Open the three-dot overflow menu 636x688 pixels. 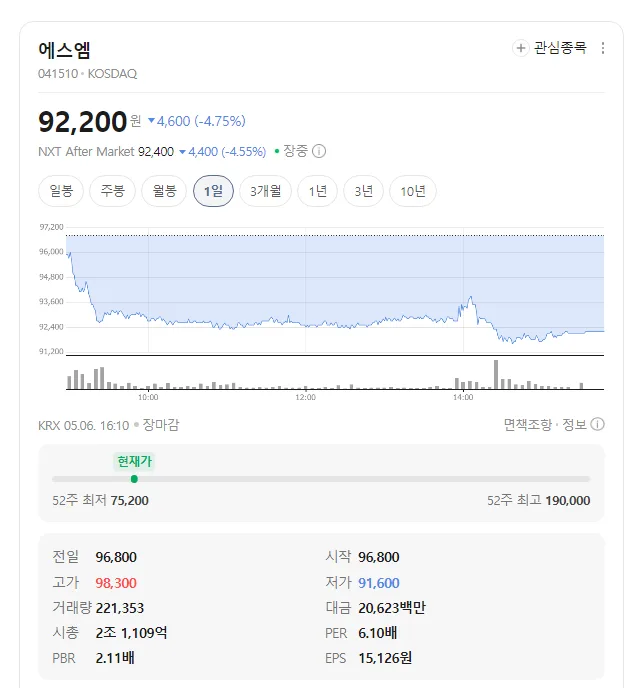pyautogui.click(x=603, y=48)
